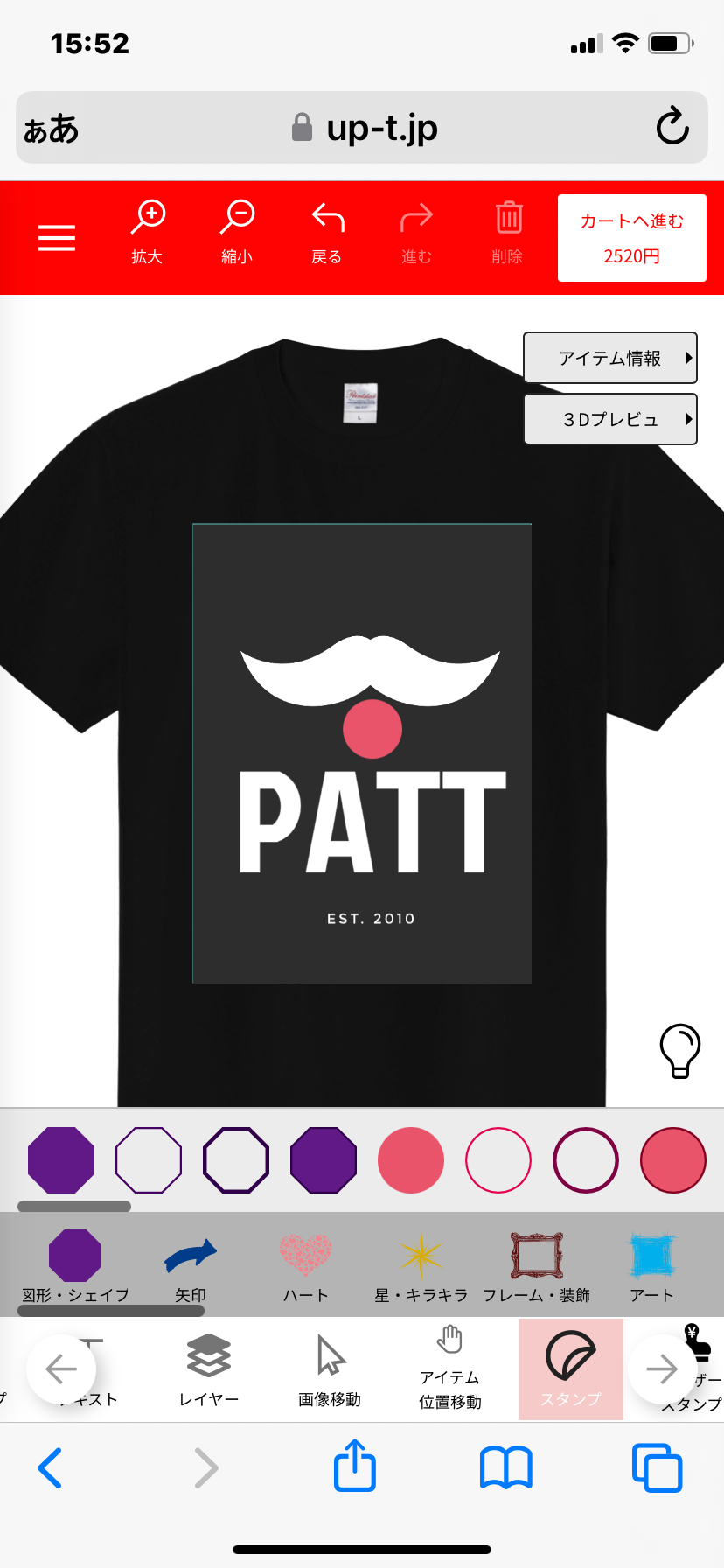The width and height of the screenshot is (724, 1568).
Task: Proceed to cart via カートへ進む
Action: 632,238
